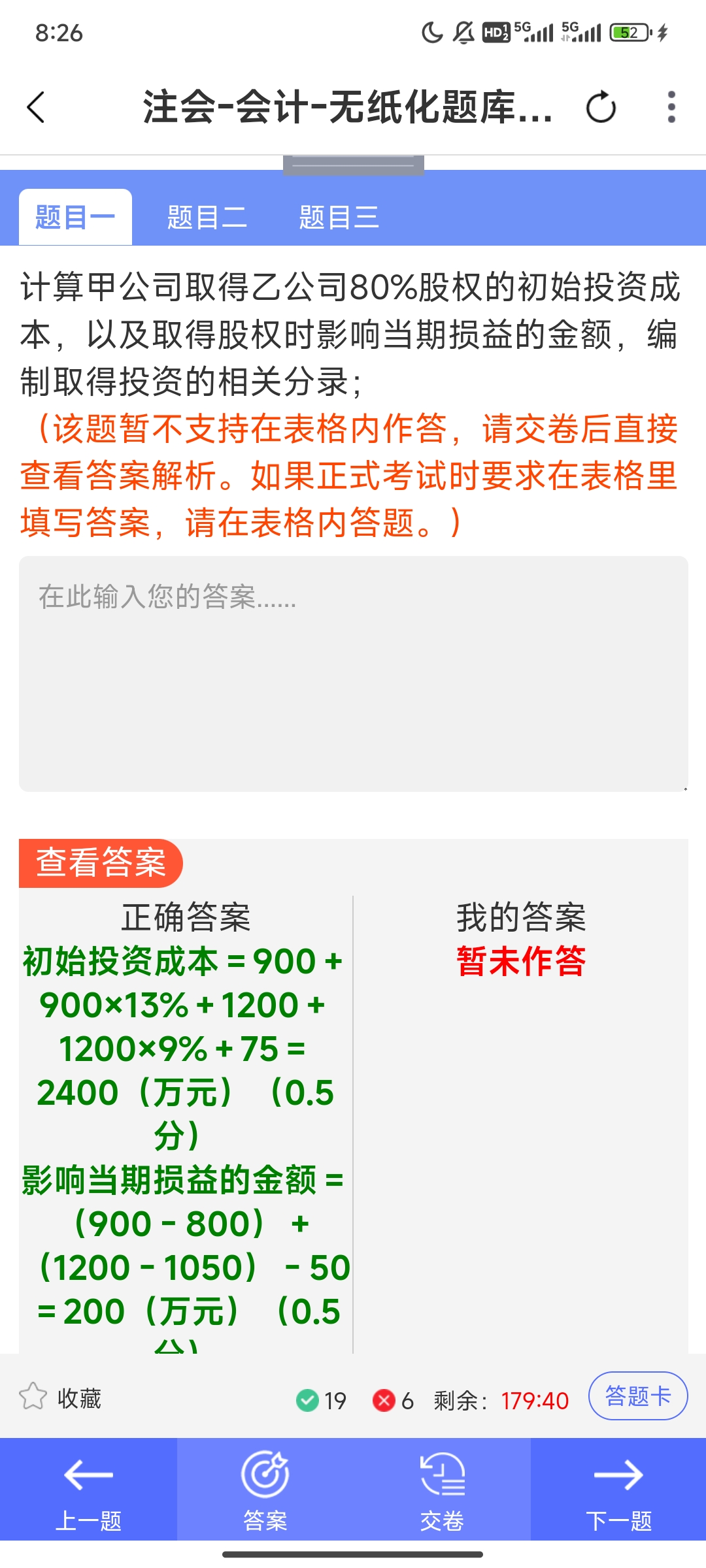Toggle the 答案 button in bottom bar
Screen dimensions: 706x1568
click(265, 1490)
